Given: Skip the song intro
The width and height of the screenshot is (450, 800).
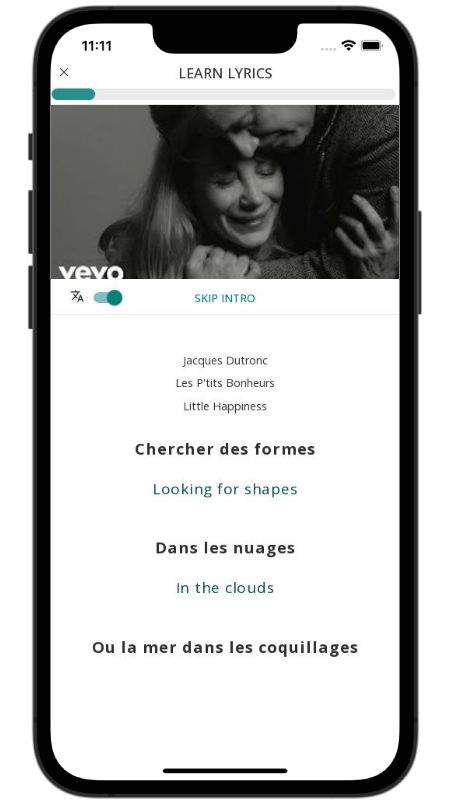Looking at the screenshot, I should [224, 298].
